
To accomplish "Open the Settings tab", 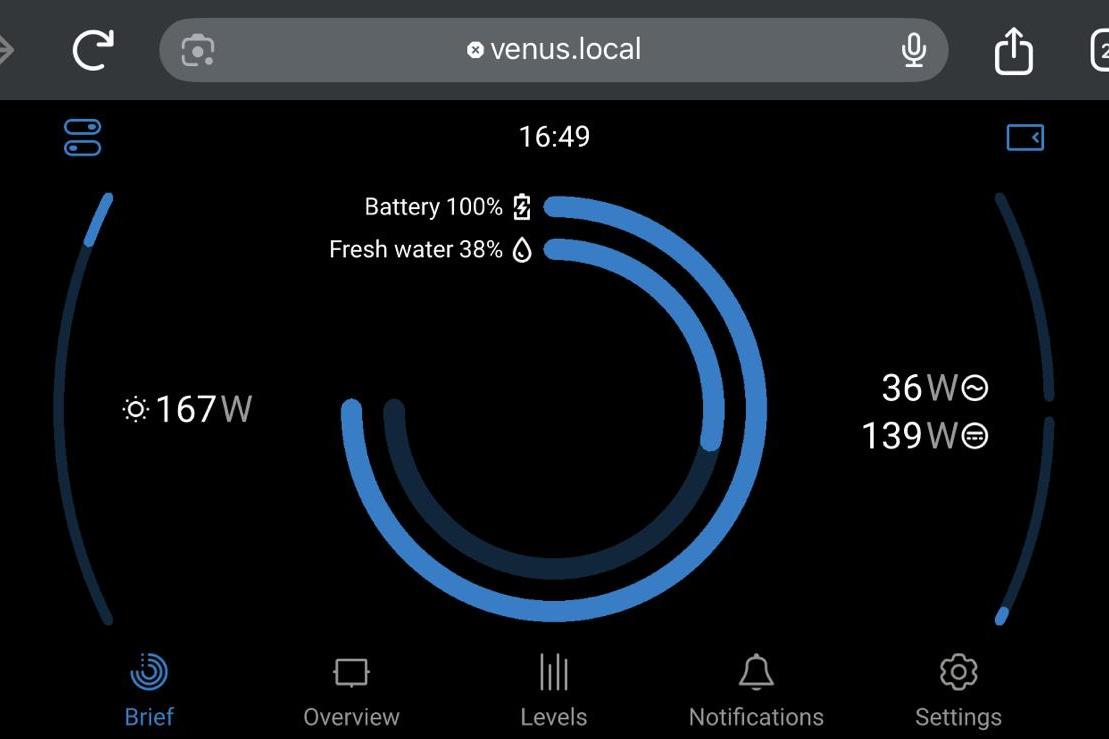I will (x=958, y=690).
